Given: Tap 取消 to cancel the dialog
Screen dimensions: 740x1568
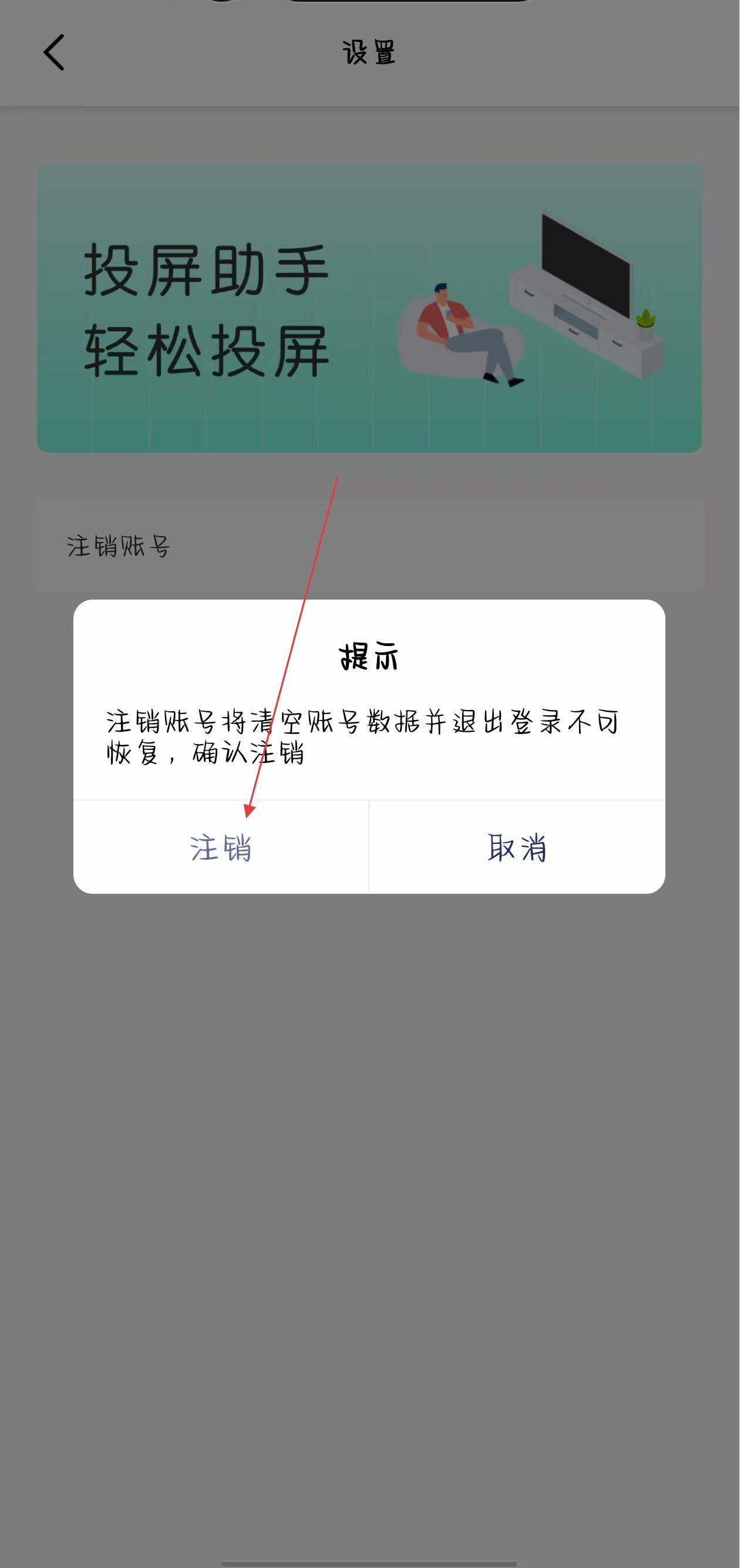Looking at the screenshot, I should (x=517, y=847).
